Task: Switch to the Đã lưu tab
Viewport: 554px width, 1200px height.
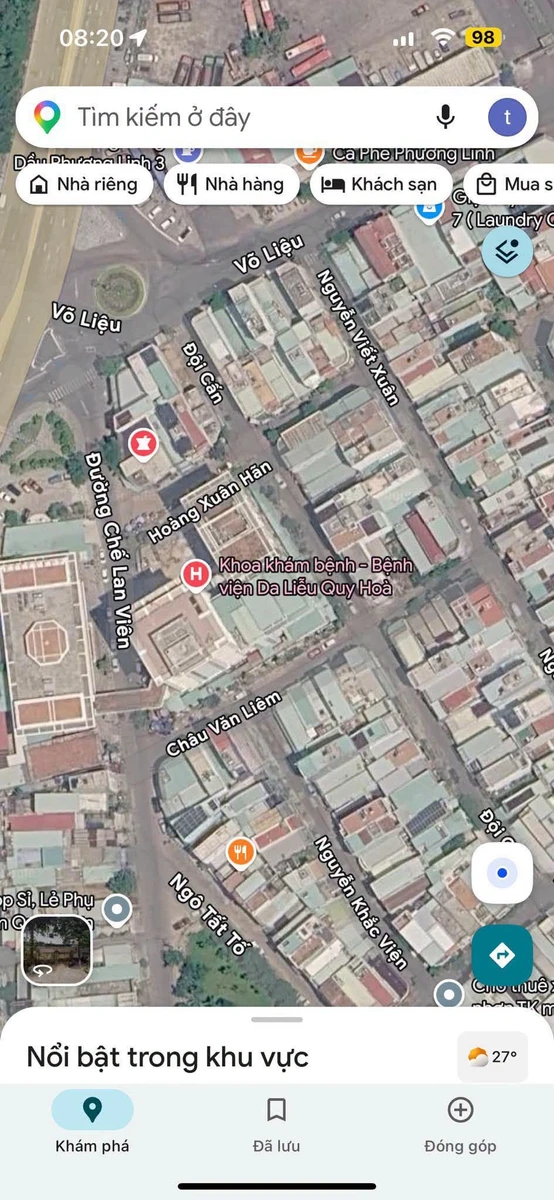Action: click(x=277, y=1124)
